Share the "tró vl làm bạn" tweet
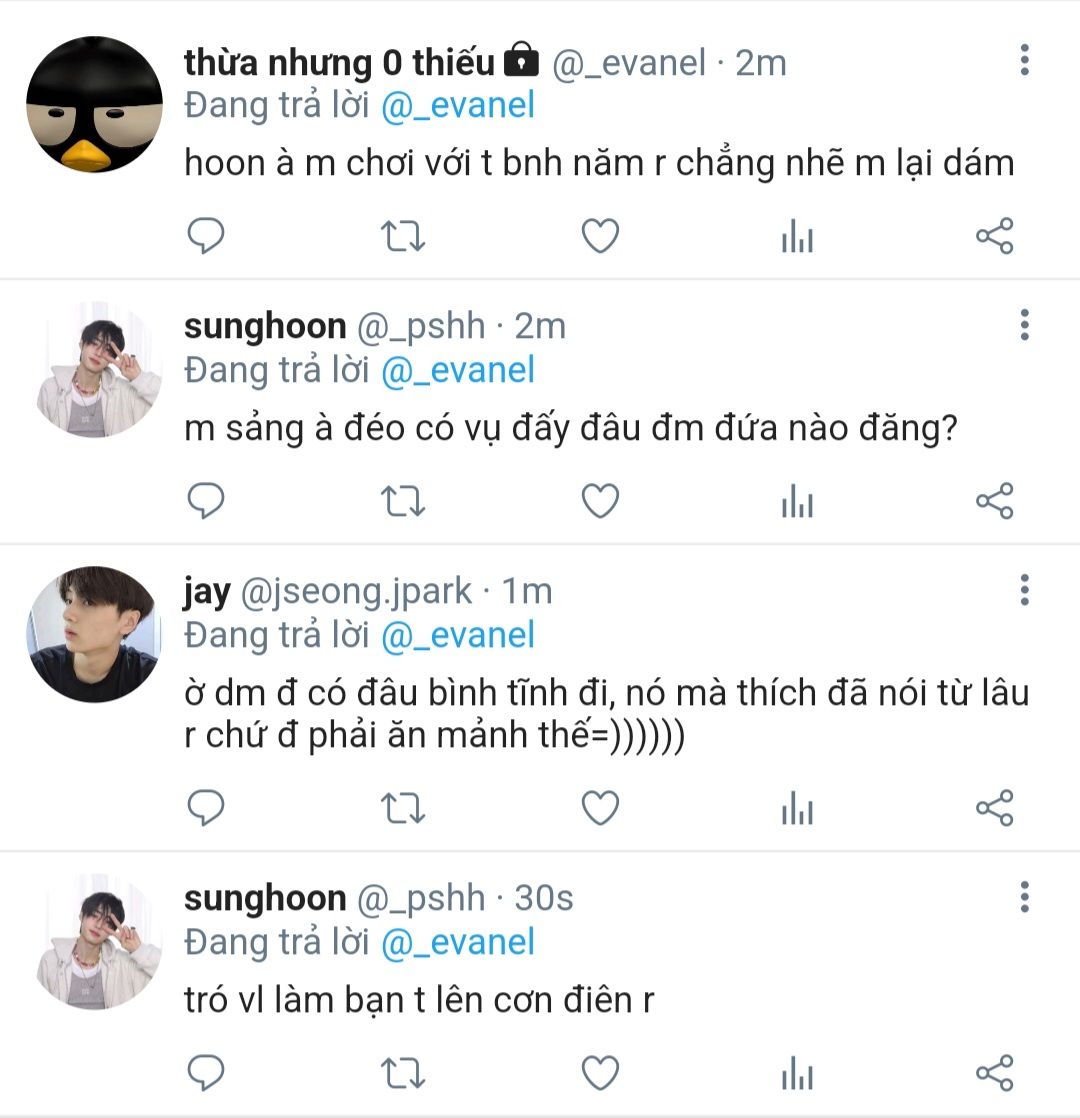This screenshot has height=1118, width=1080. (x=994, y=1073)
